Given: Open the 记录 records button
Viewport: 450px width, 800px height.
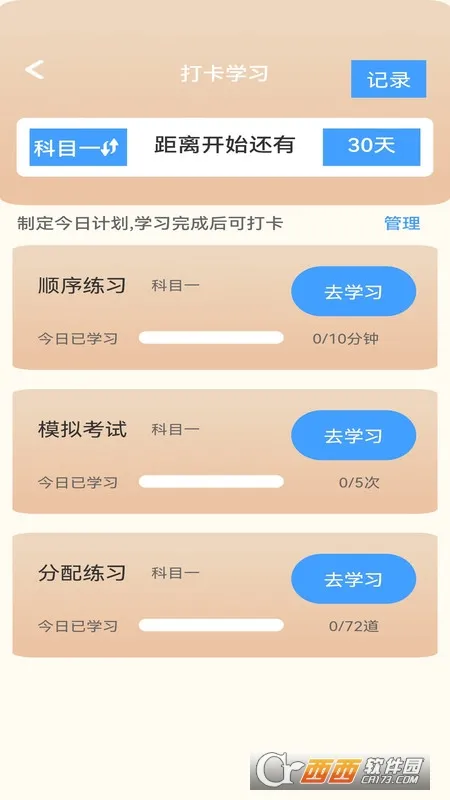Looking at the screenshot, I should [x=389, y=79].
